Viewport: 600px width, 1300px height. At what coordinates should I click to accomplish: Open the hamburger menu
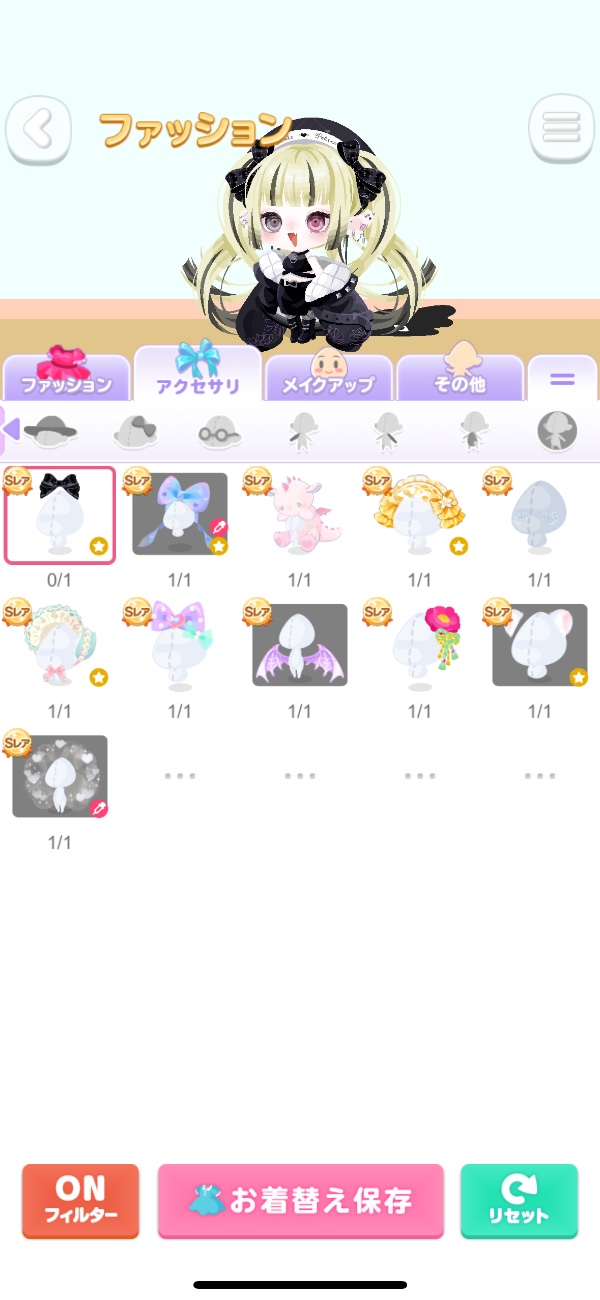561,127
